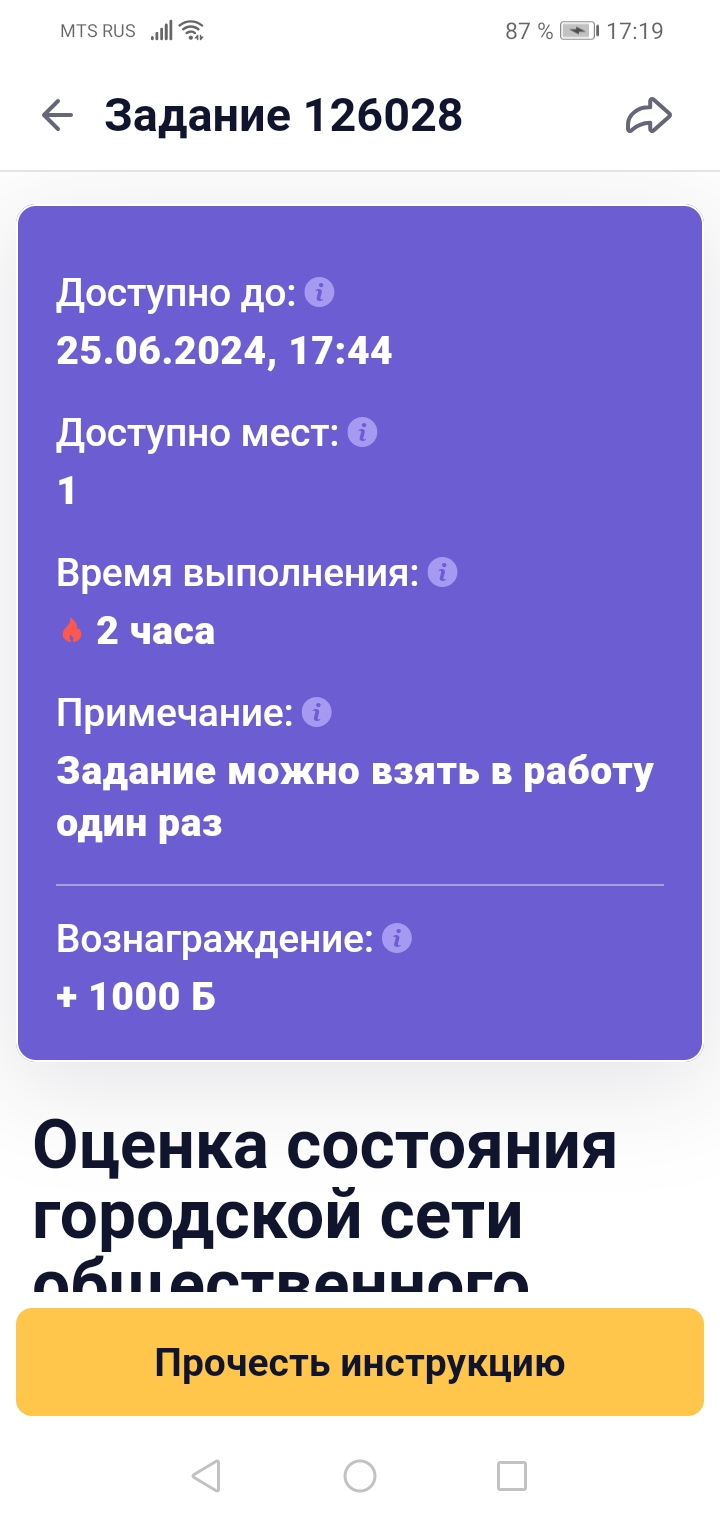The height and width of the screenshot is (1520, 720).
Task: Open the info icon beside Доступно мест
Action: click(x=362, y=433)
